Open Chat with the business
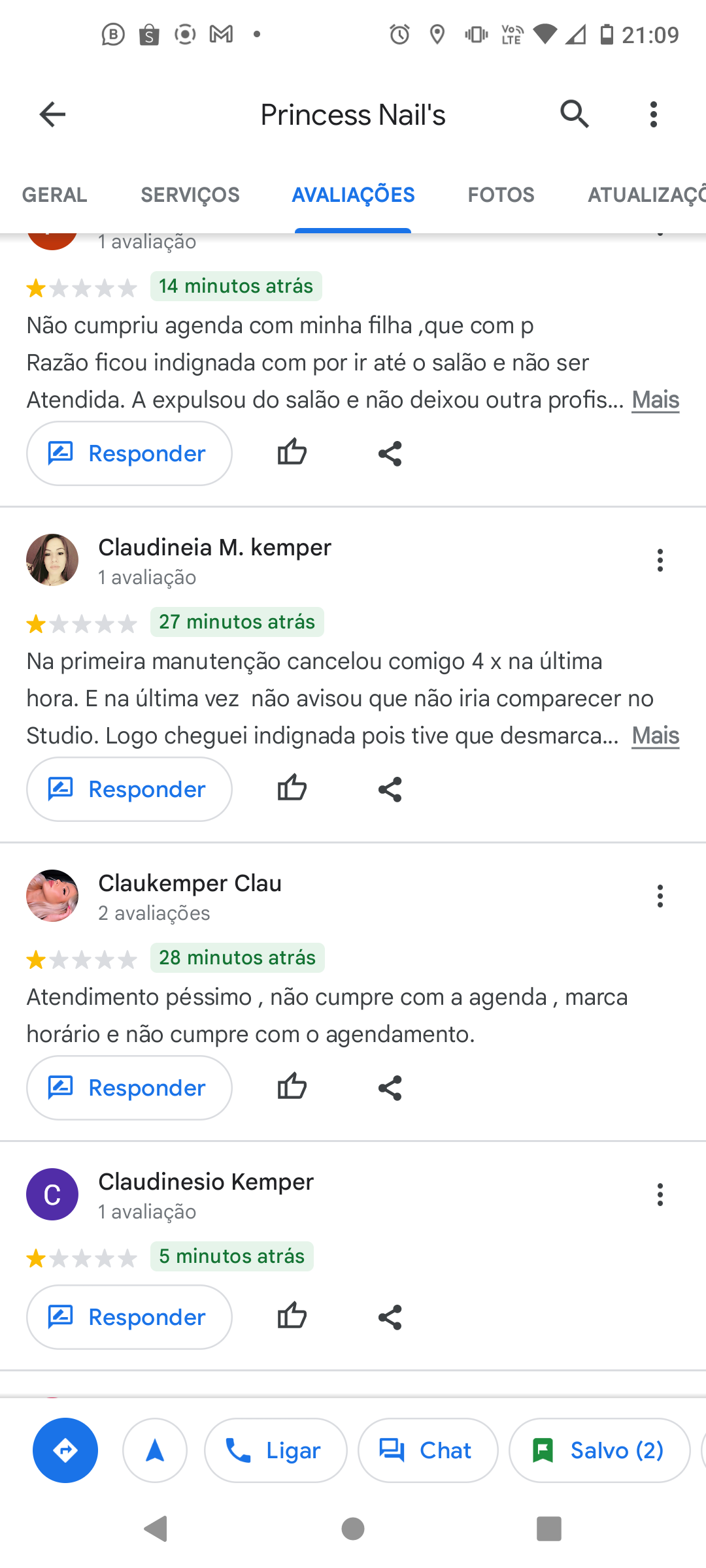The image size is (706, 1568). point(391,1450)
